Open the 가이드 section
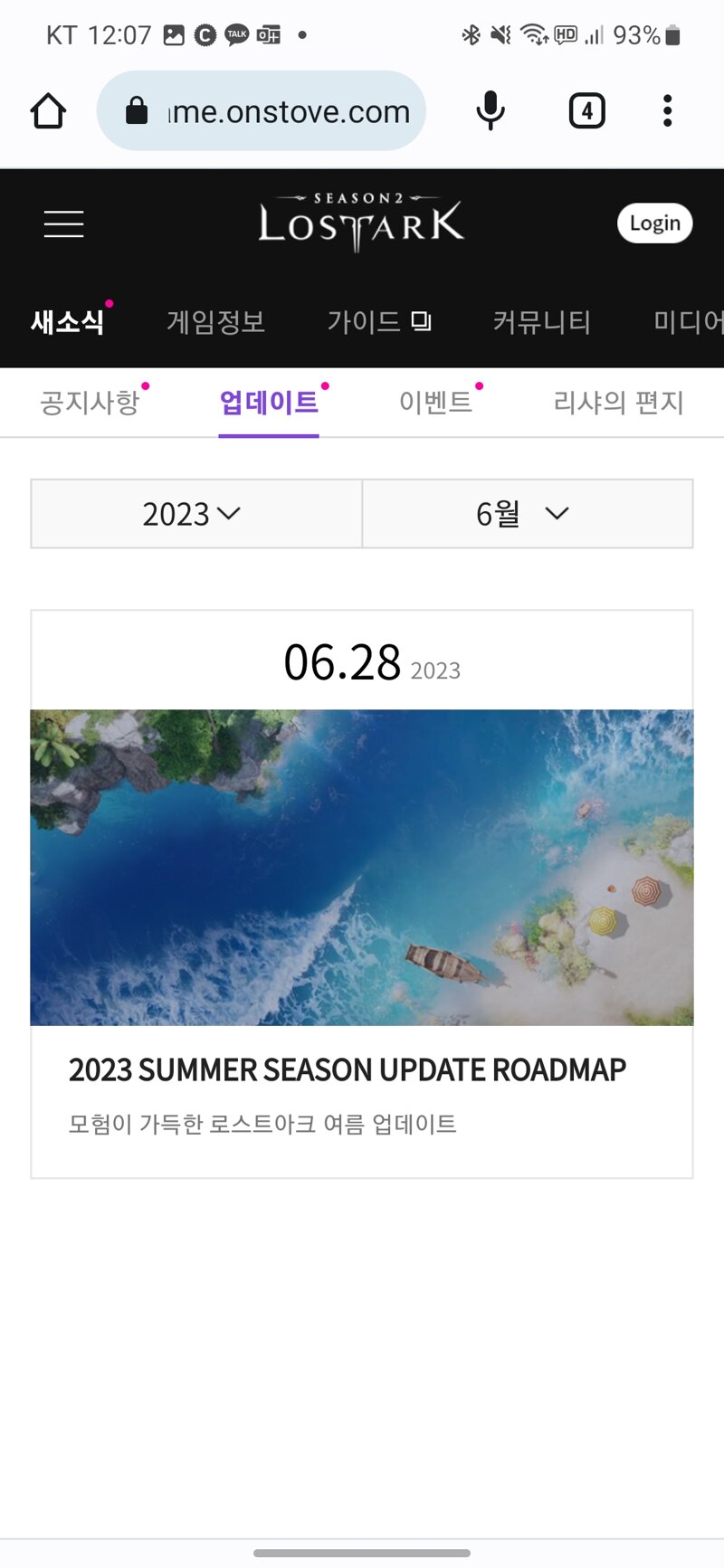Image resolution: width=724 pixels, height=1568 pixels. (x=379, y=322)
